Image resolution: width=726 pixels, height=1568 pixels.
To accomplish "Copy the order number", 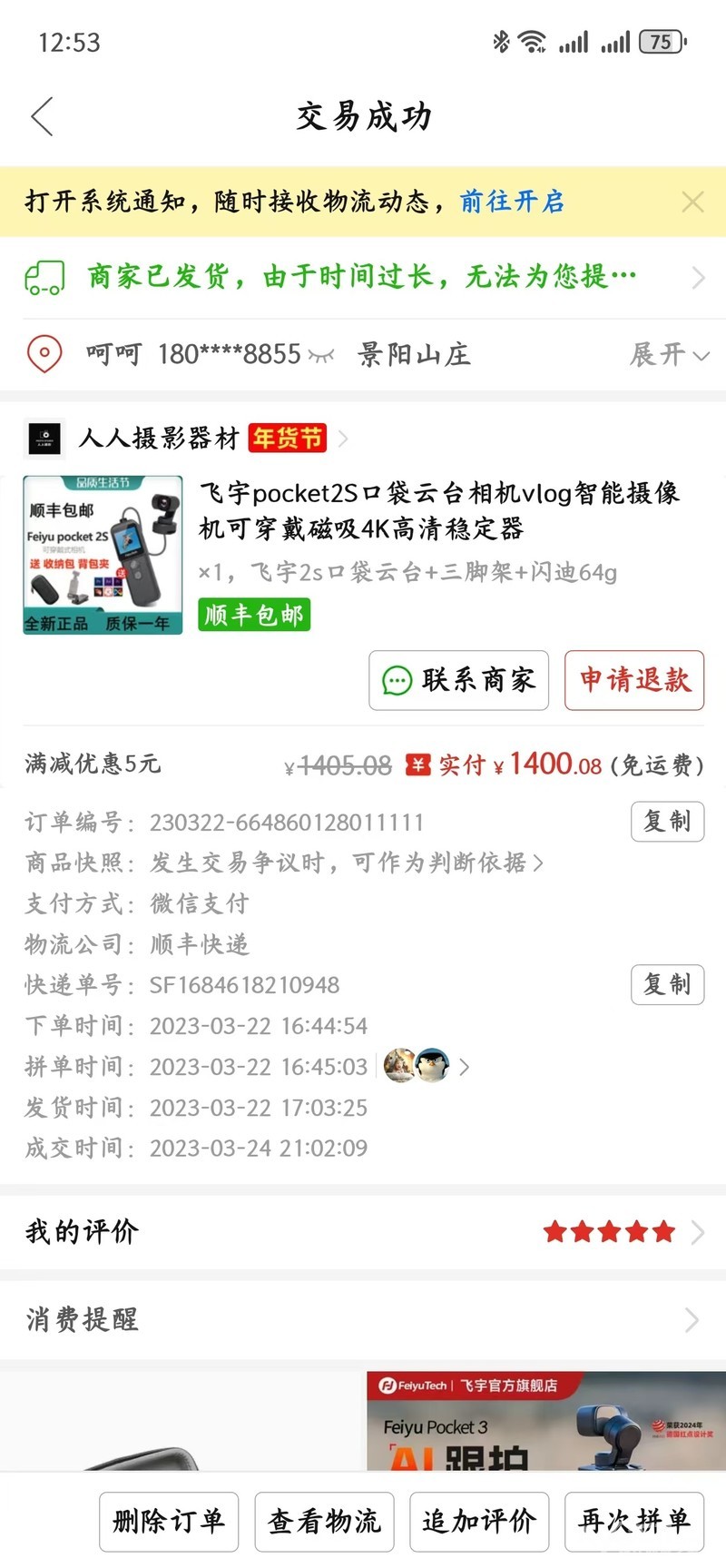I will coord(667,822).
